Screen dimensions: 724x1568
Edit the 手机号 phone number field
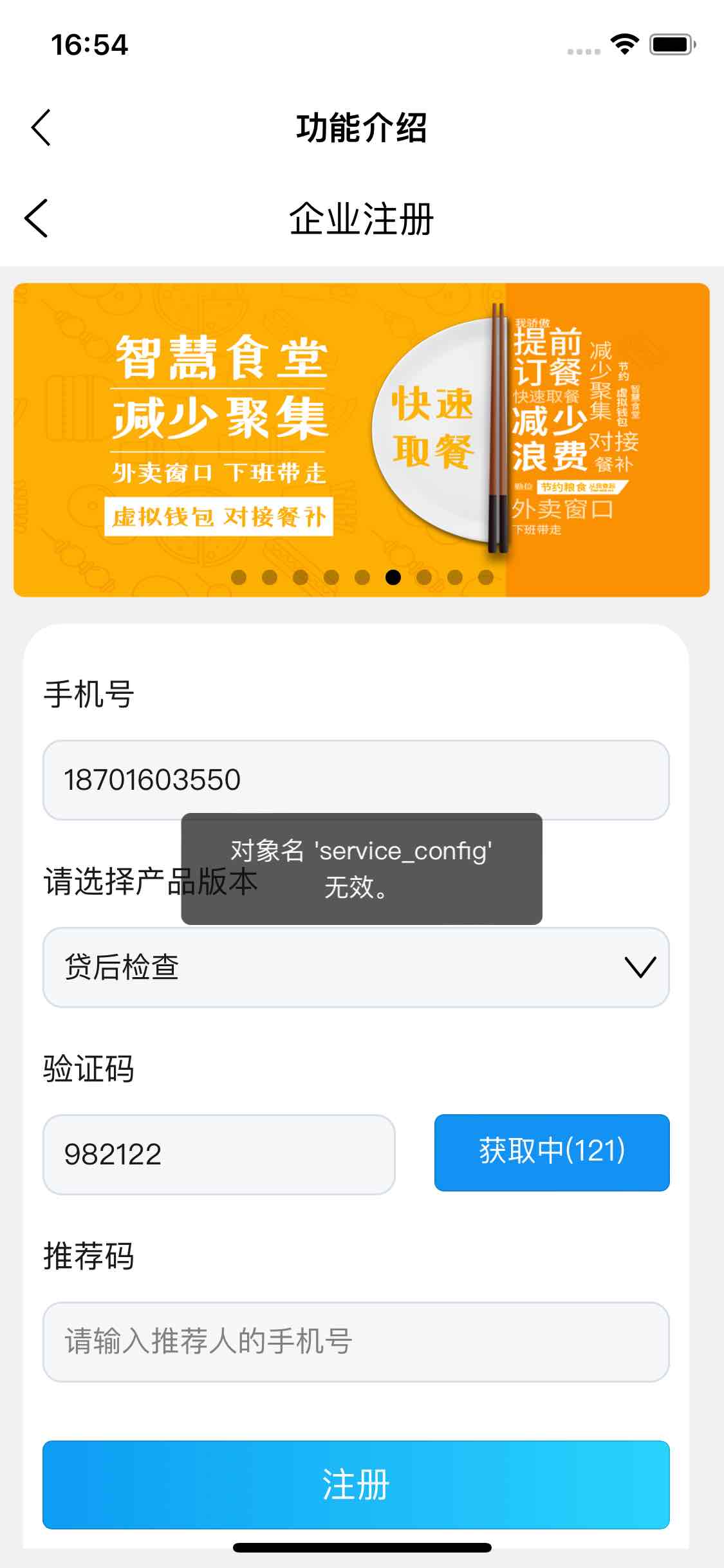tap(355, 779)
